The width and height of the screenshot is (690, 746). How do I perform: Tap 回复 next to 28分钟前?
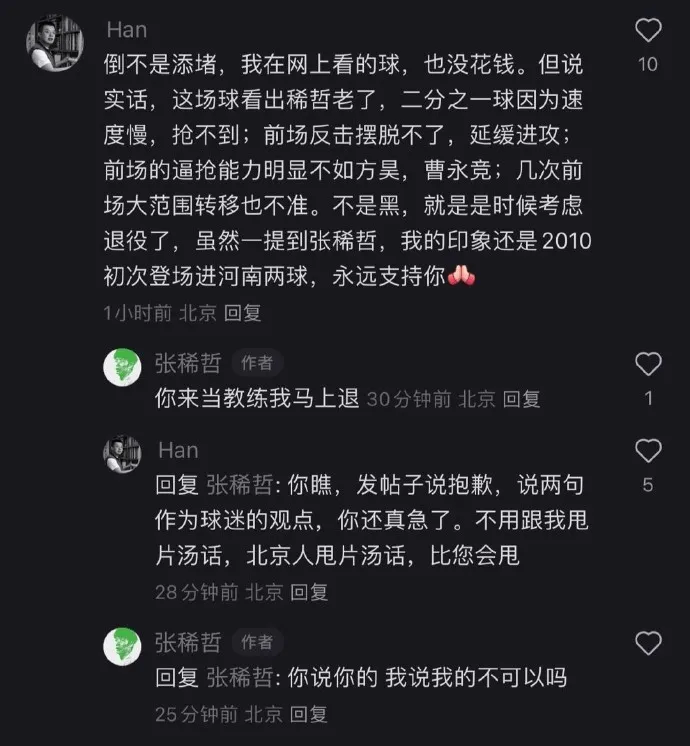pyautogui.click(x=309, y=592)
